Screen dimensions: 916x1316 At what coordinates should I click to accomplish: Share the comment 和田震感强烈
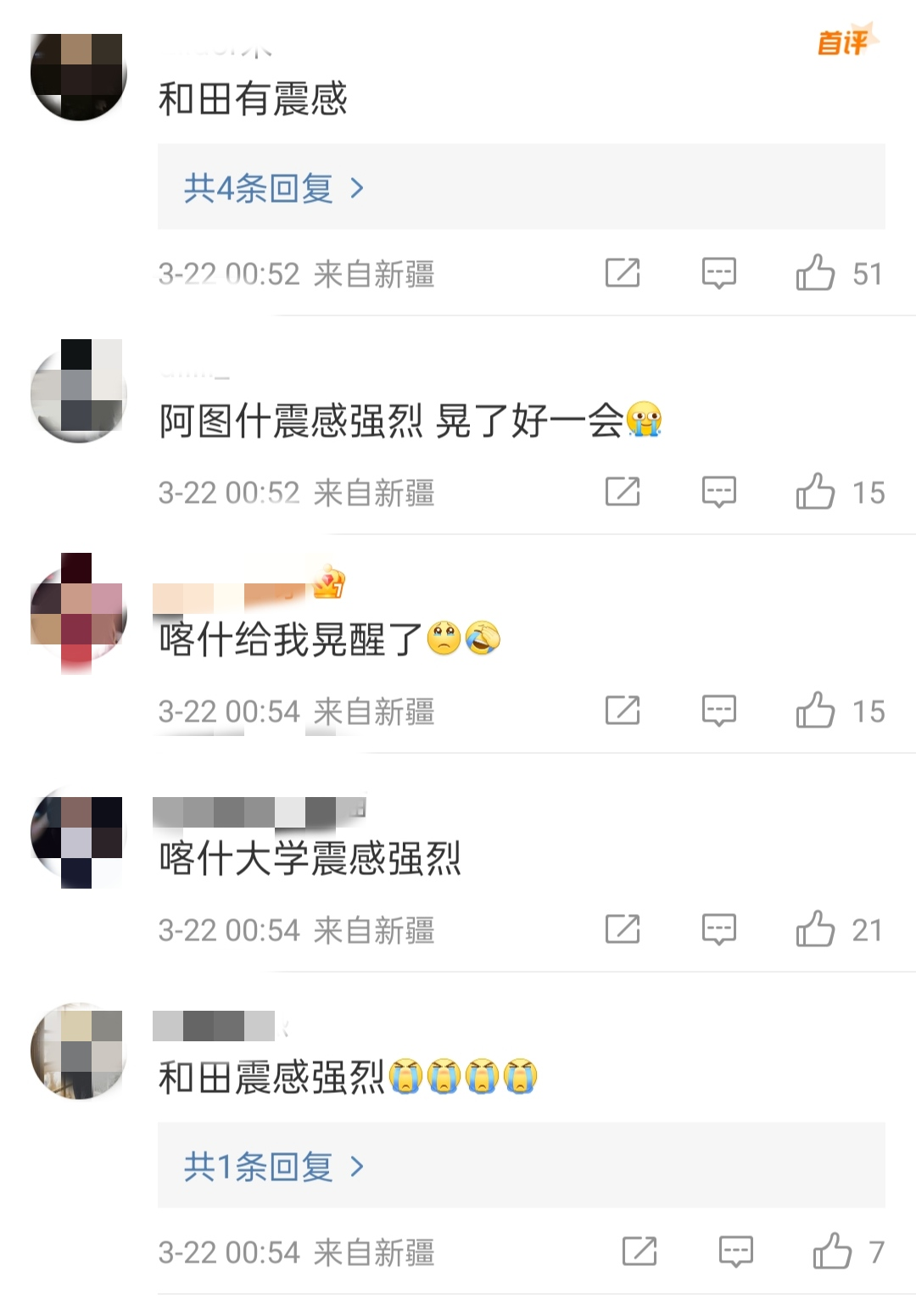tap(640, 1252)
